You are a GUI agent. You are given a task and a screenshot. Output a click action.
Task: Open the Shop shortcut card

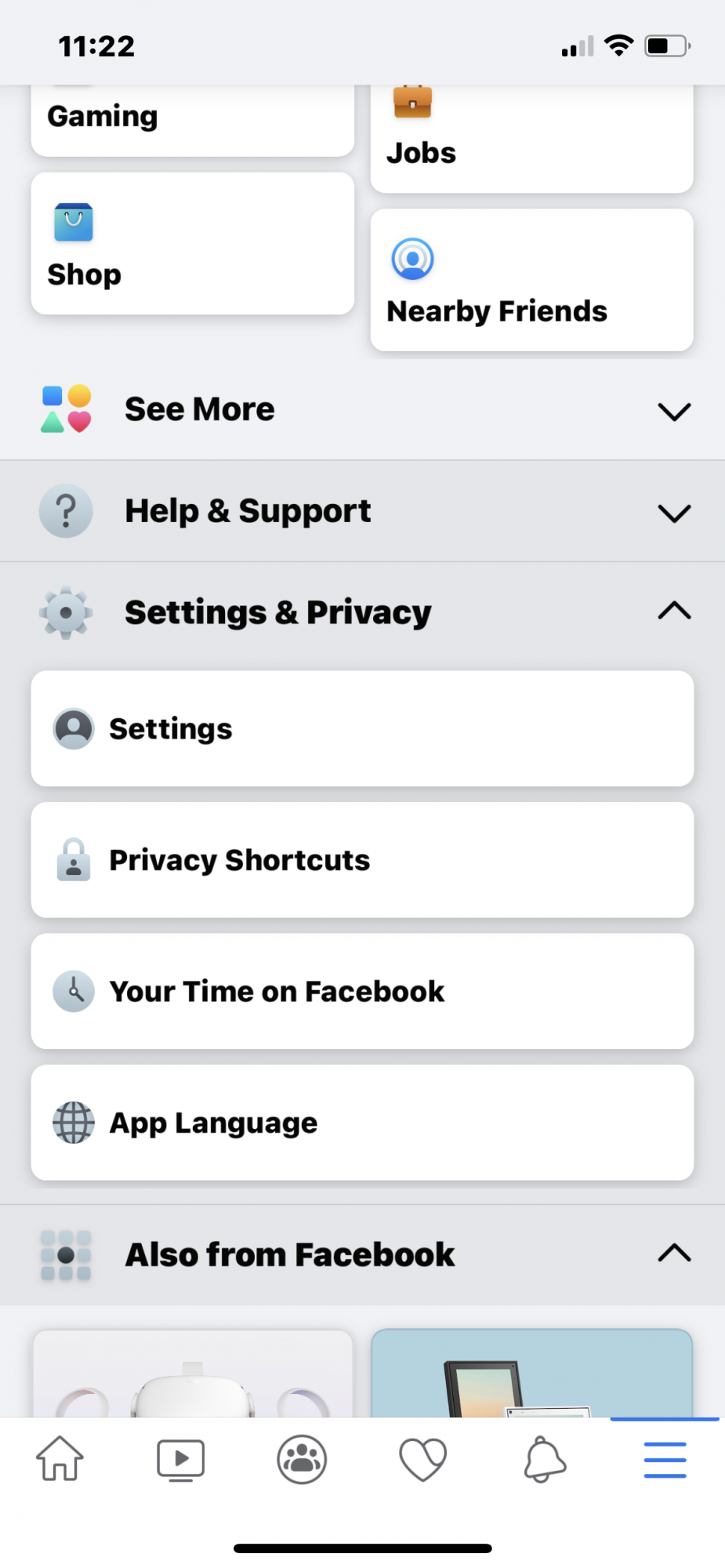click(192, 244)
